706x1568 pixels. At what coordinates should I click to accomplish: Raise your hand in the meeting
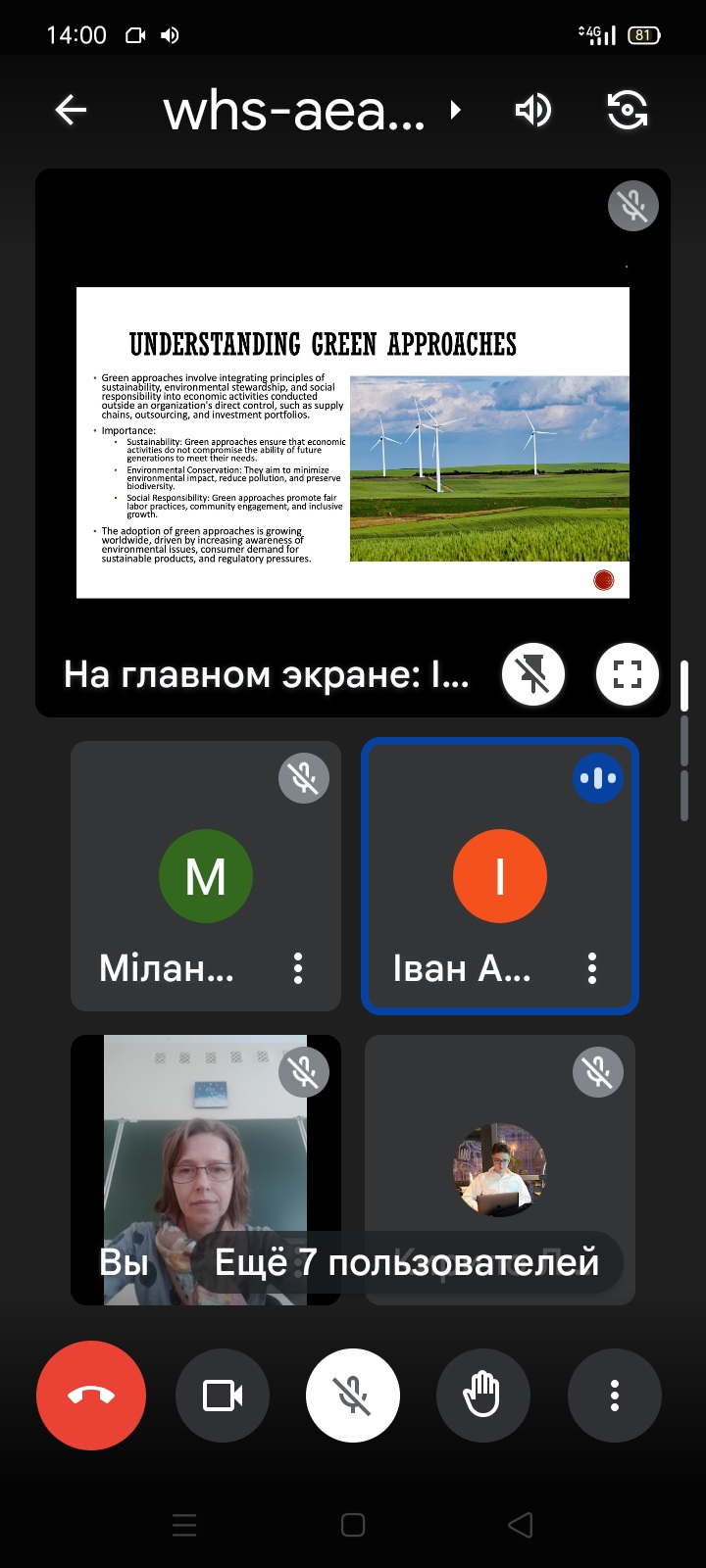[x=483, y=1396]
